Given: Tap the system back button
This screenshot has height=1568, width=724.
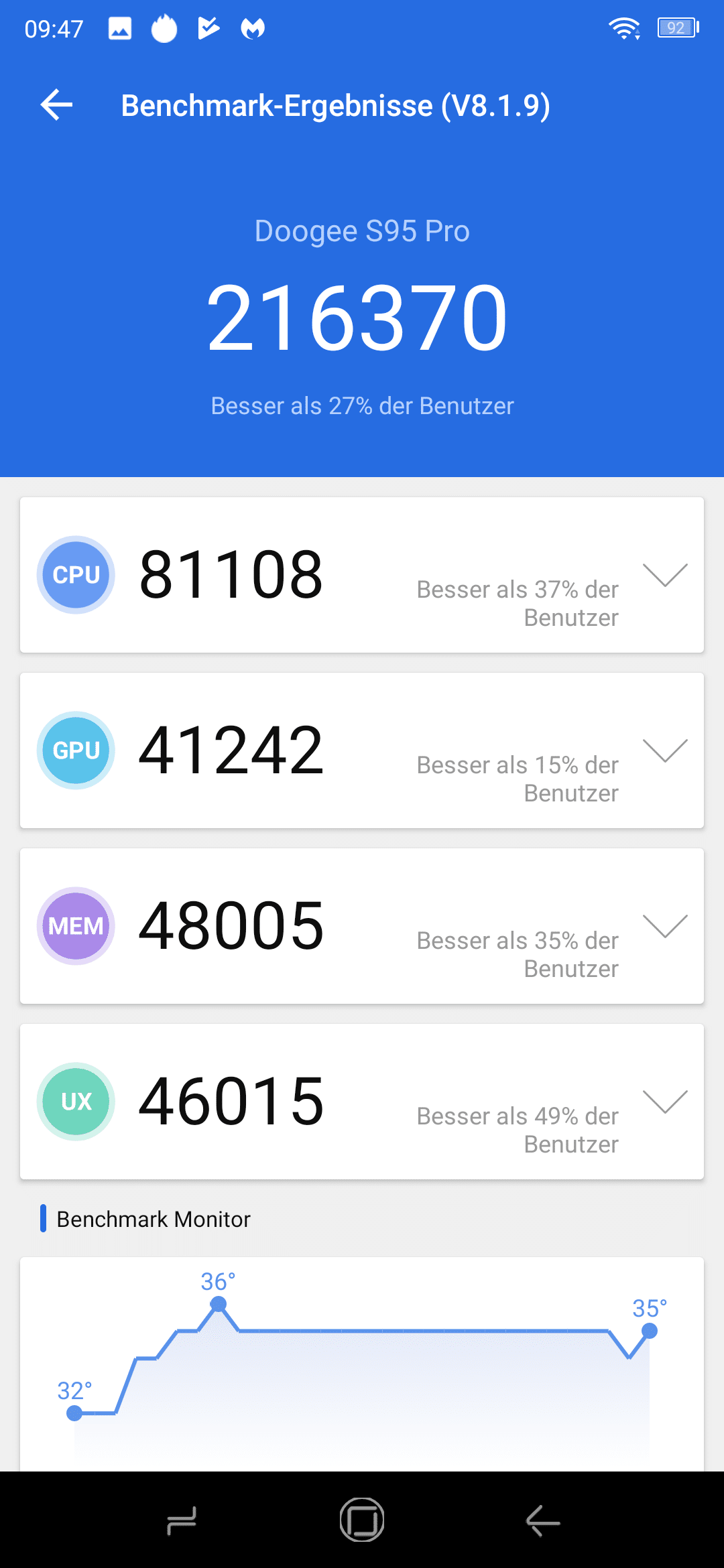Looking at the screenshot, I should pos(543,1520).
